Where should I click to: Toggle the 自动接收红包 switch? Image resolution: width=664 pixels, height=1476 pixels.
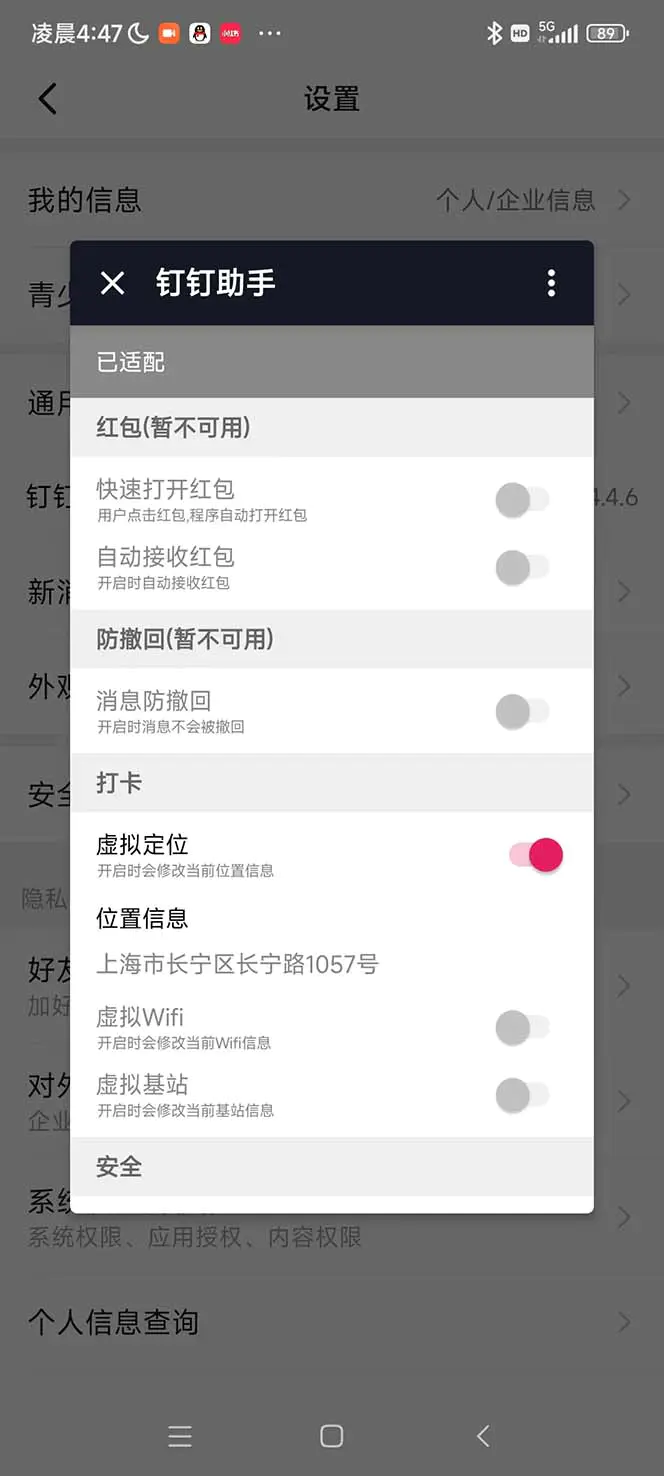[522, 567]
